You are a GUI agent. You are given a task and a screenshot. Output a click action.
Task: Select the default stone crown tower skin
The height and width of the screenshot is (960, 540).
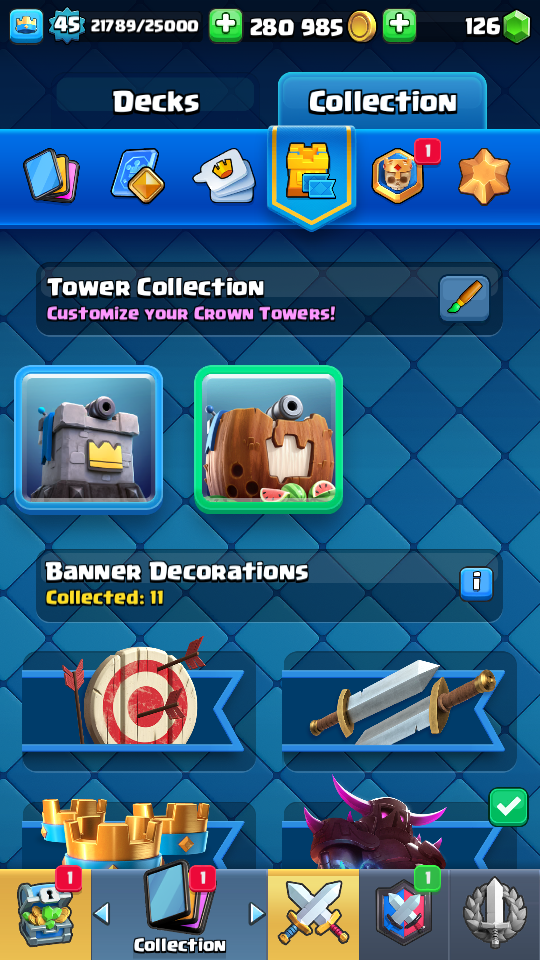pos(89,438)
